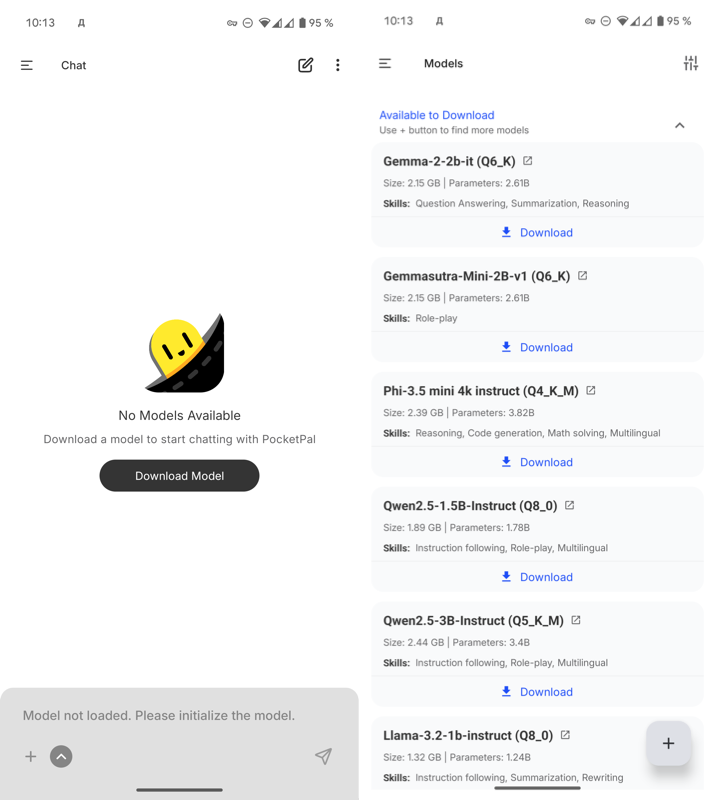
Task: Open model filter settings sliders icon
Action: pos(691,63)
